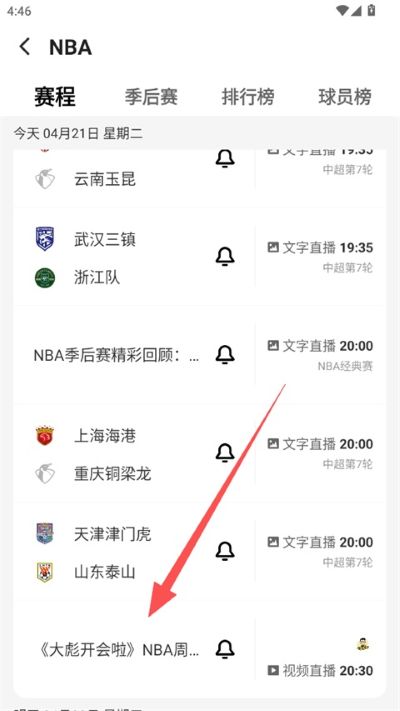Set reminder for 武汉三镇 vs 浙江队 match
Viewport: 400px width, 711px height.
(x=225, y=257)
